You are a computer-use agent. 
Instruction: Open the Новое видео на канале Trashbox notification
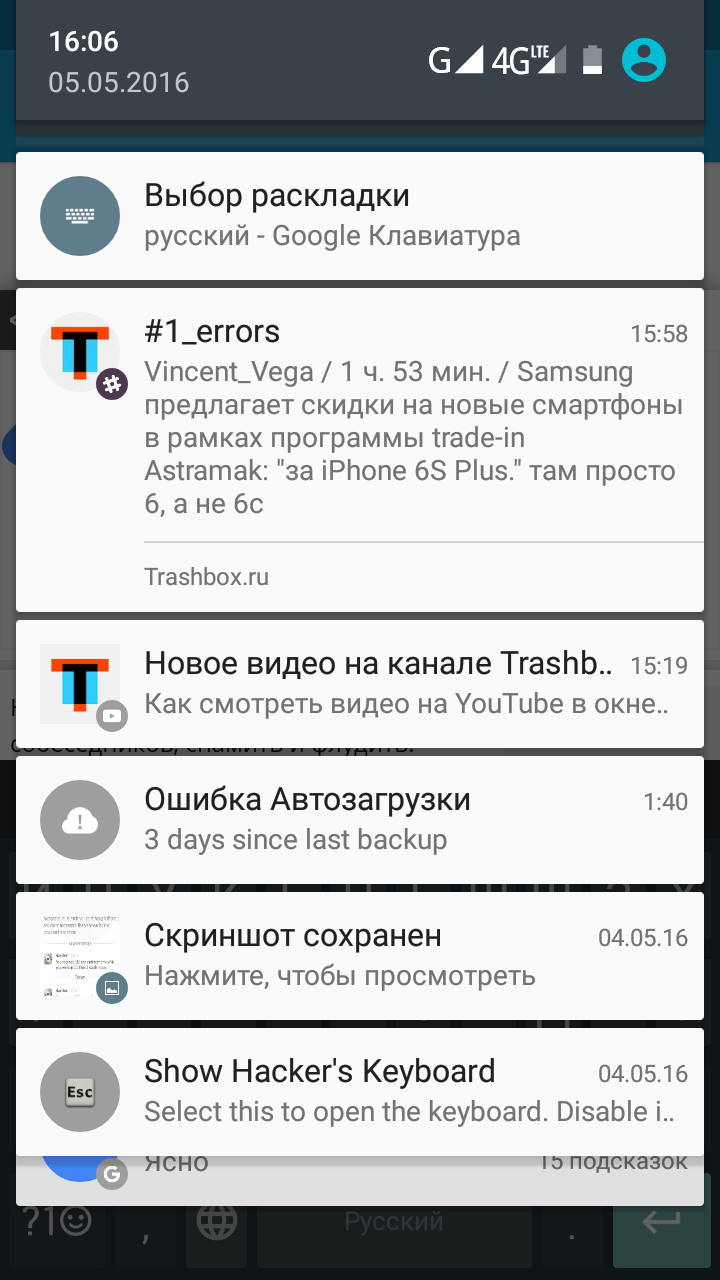[x=360, y=684]
